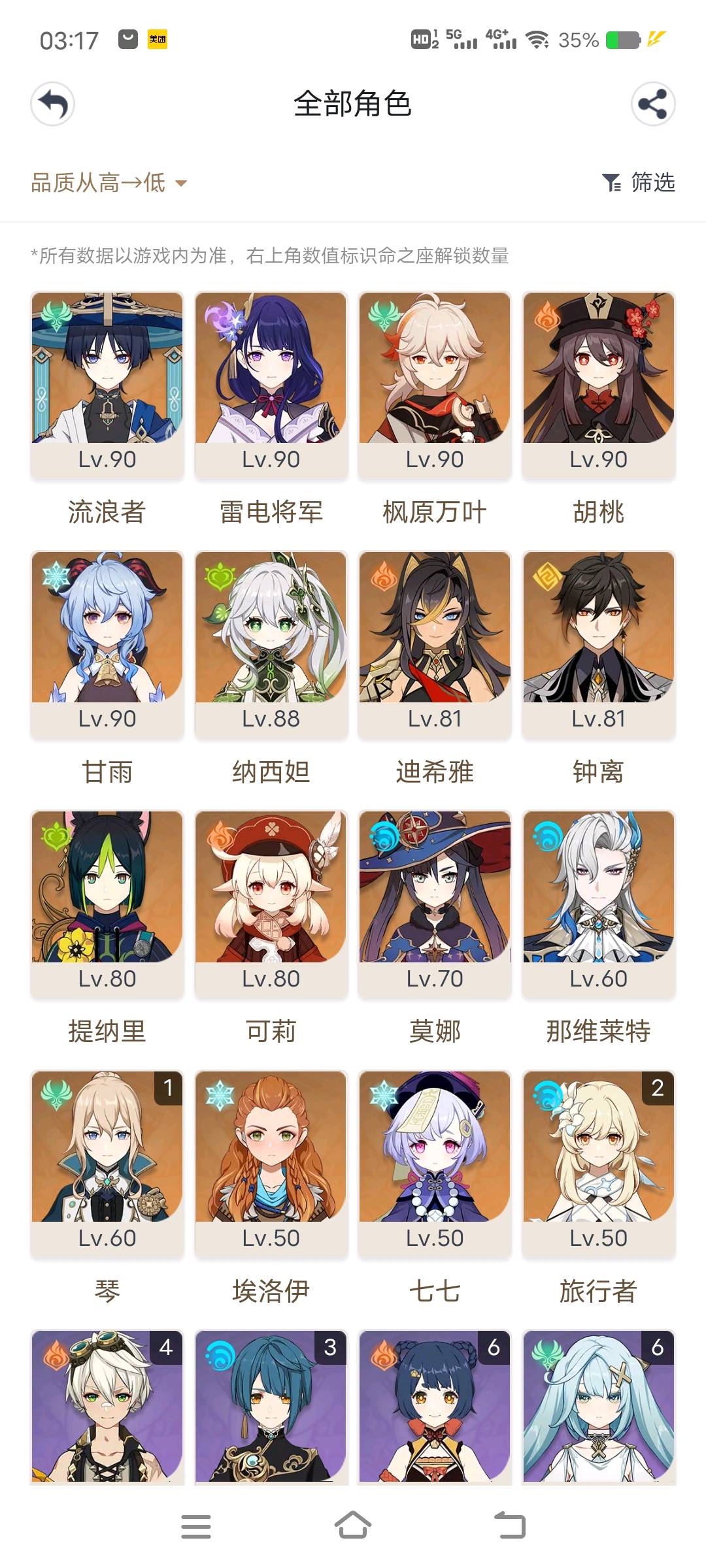Go back using the top-left arrow

[x=52, y=104]
